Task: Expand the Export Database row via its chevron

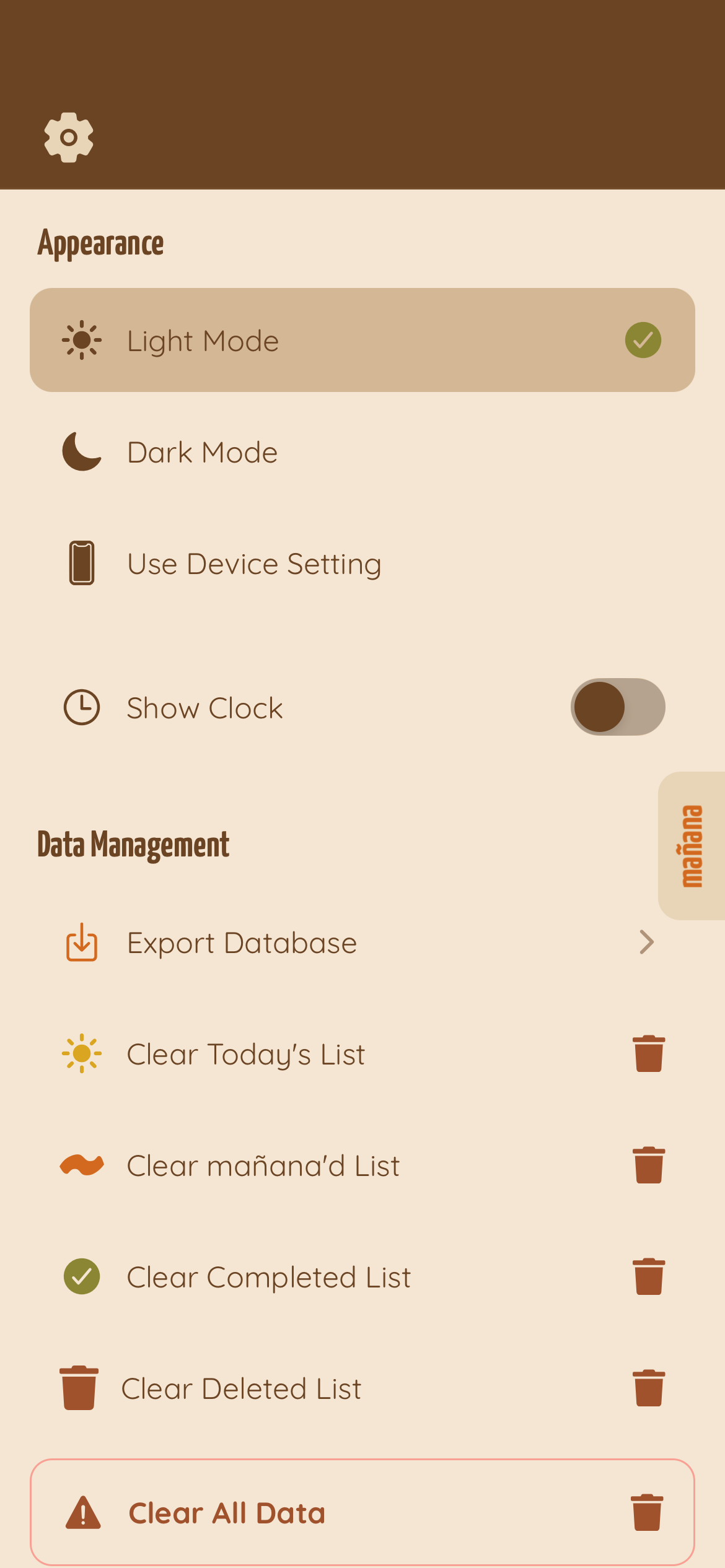Action: (x=647, y=943)
